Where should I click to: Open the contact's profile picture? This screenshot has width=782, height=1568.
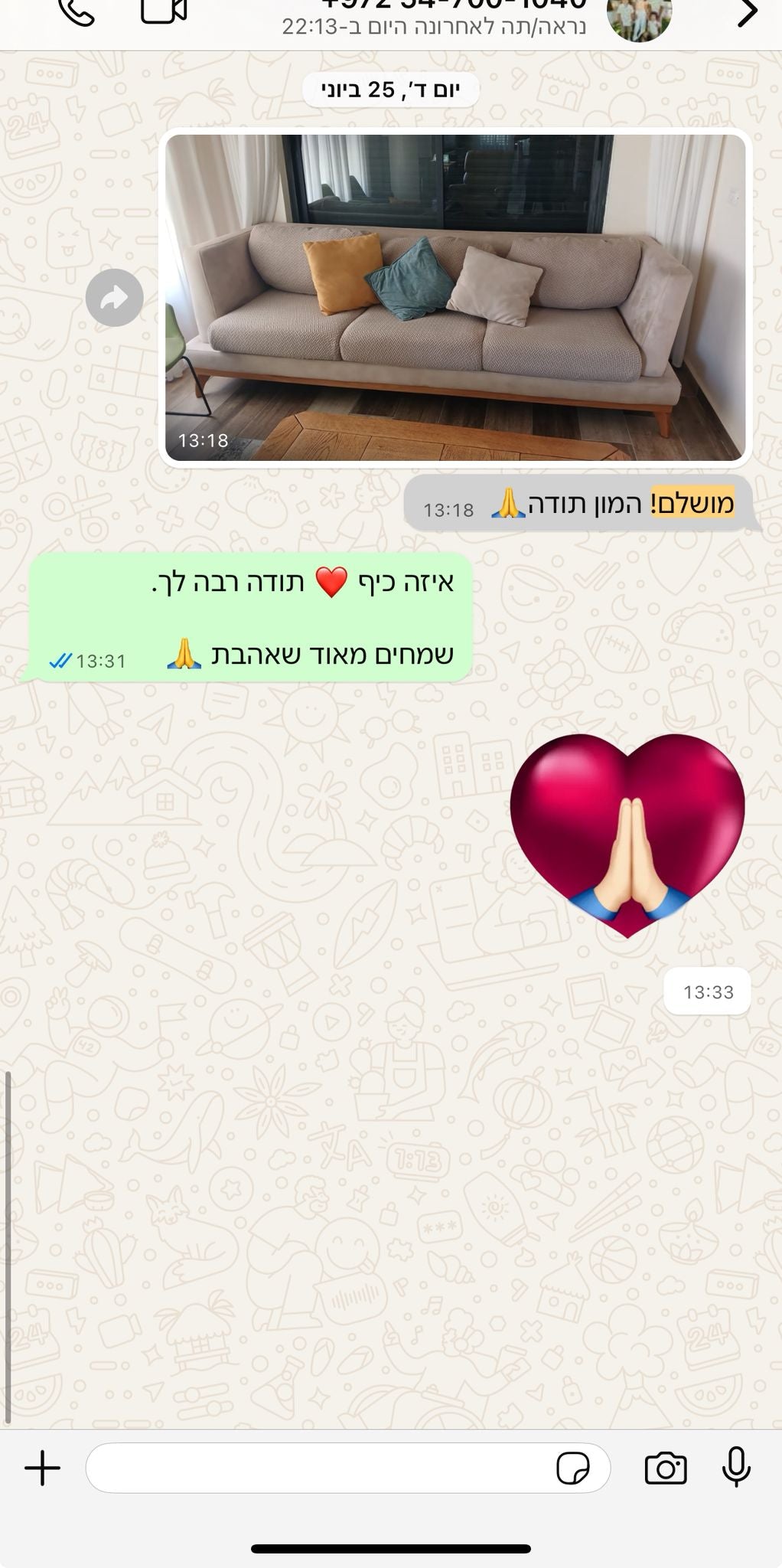639,18
